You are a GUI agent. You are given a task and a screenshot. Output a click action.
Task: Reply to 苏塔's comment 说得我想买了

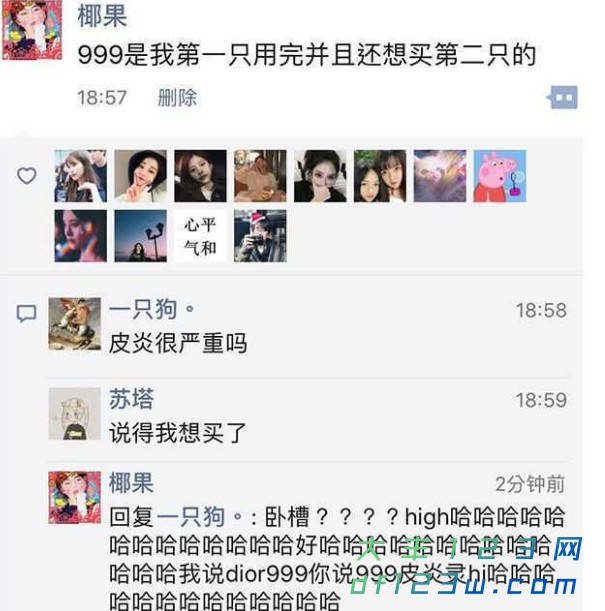(x=178, y=433)
